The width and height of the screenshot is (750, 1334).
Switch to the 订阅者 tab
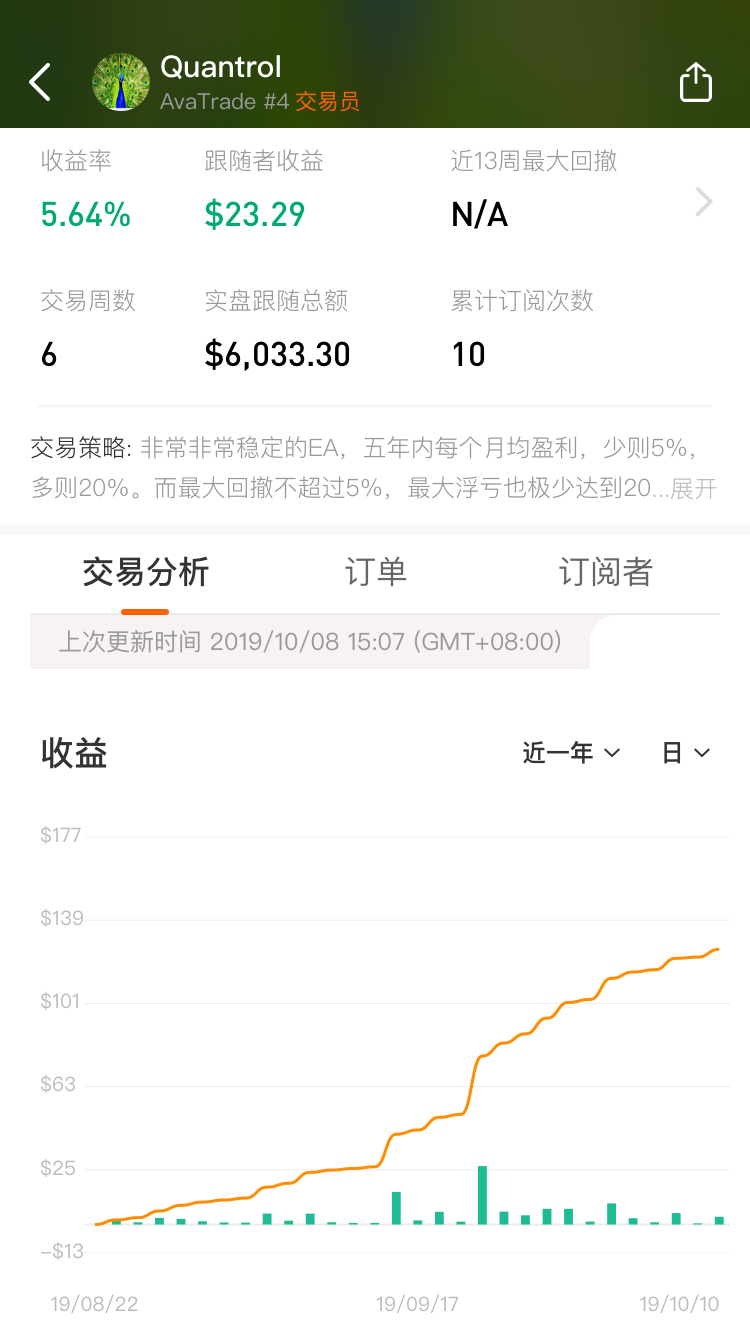point(606,572)
